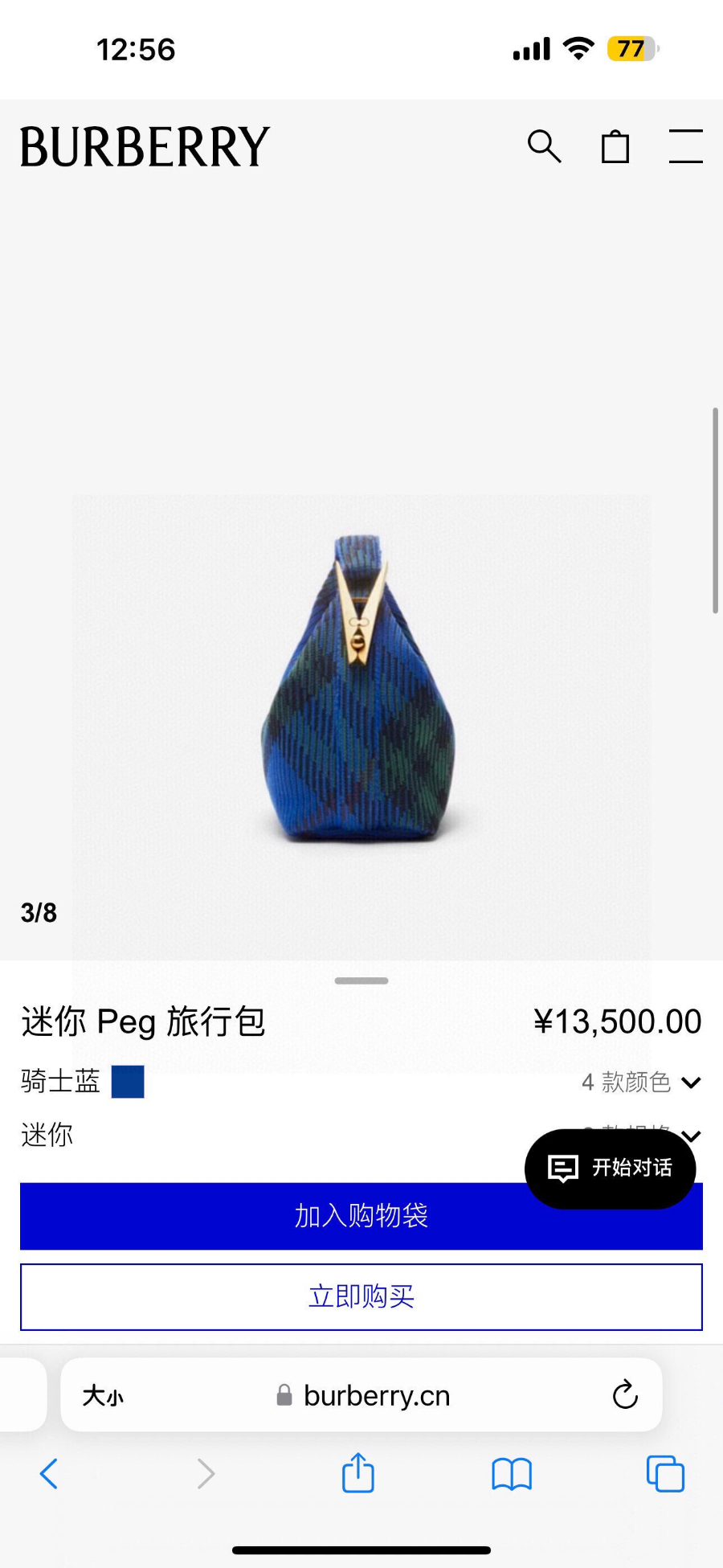Viewport: 723px width, 1568px height.
Task: Show all open browser tabs
Action: coord(665,1474)
